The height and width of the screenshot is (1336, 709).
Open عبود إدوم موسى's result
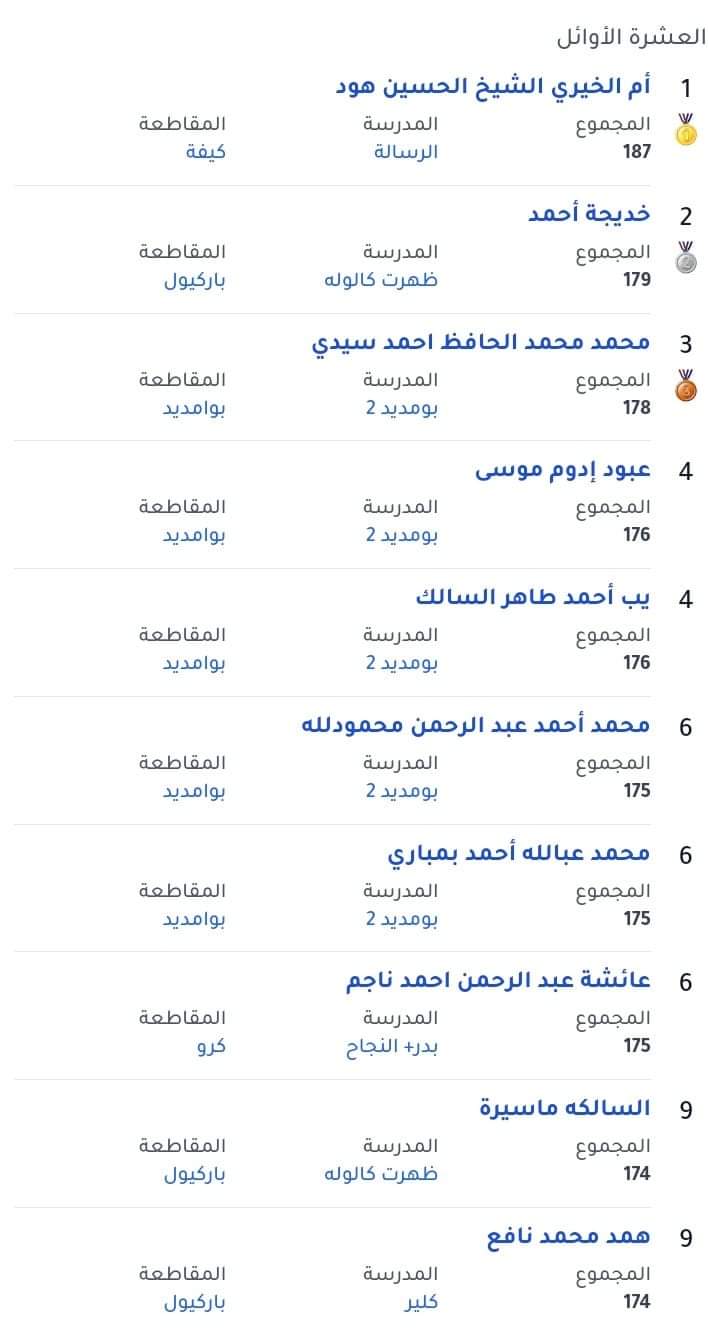click(563, 469)
